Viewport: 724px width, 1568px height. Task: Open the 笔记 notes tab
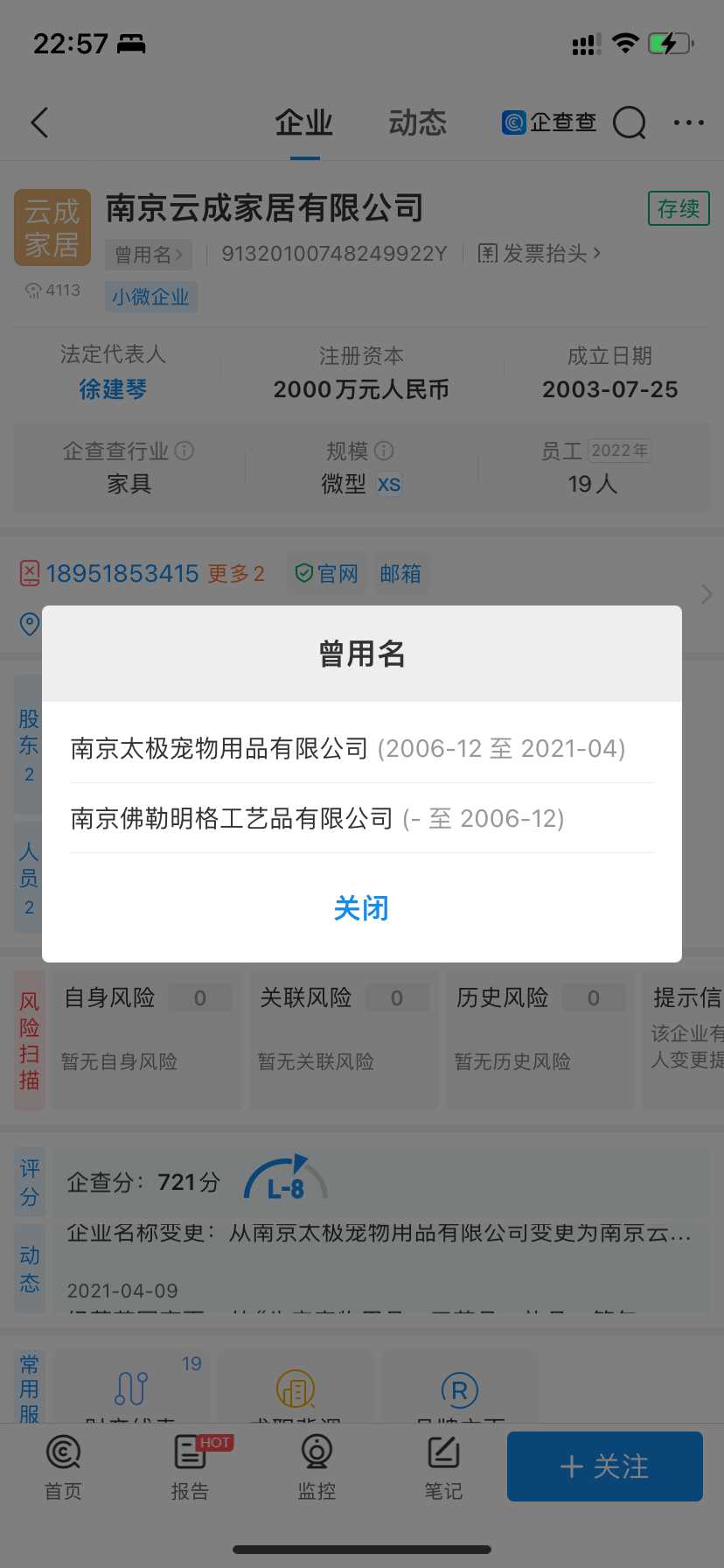pyautogui.click(x=443, y=1466)
